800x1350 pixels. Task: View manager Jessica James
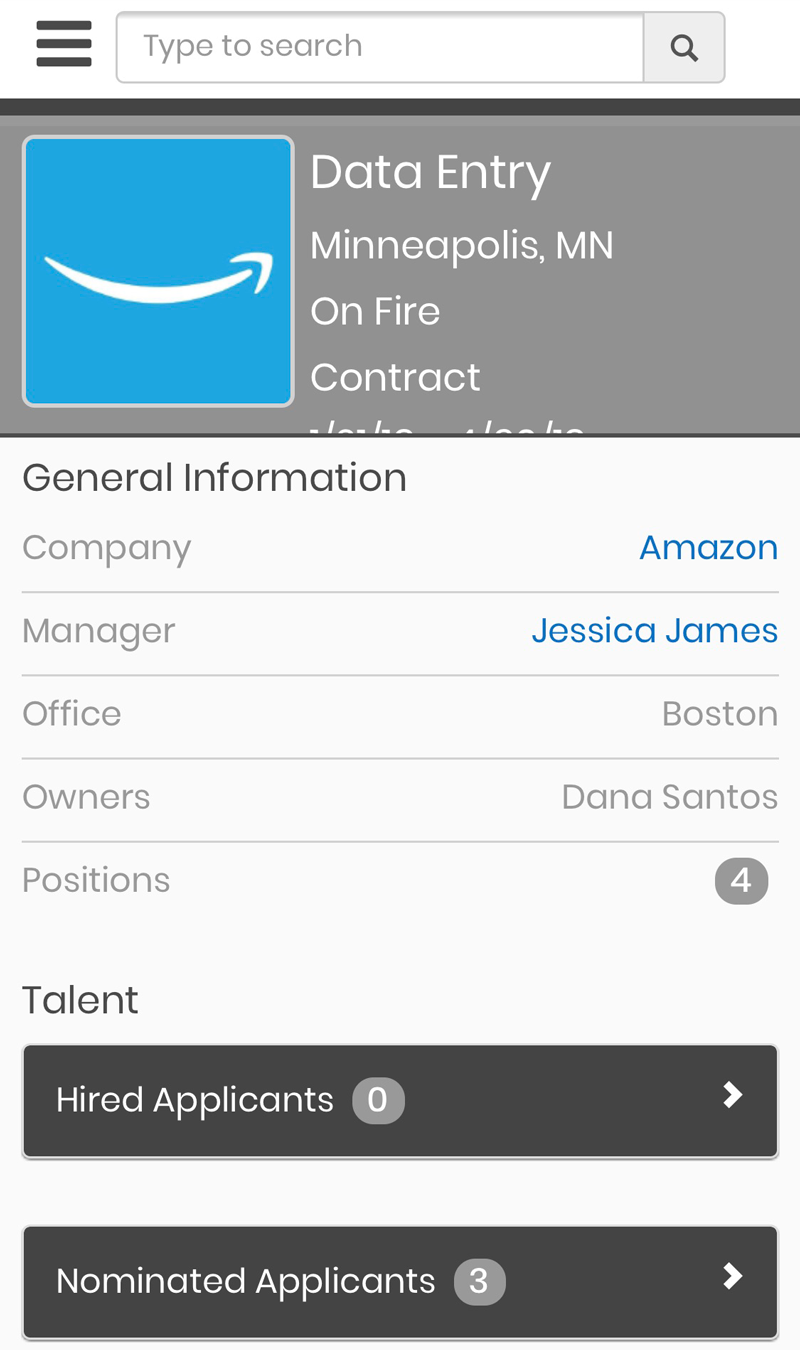point(654,631)
